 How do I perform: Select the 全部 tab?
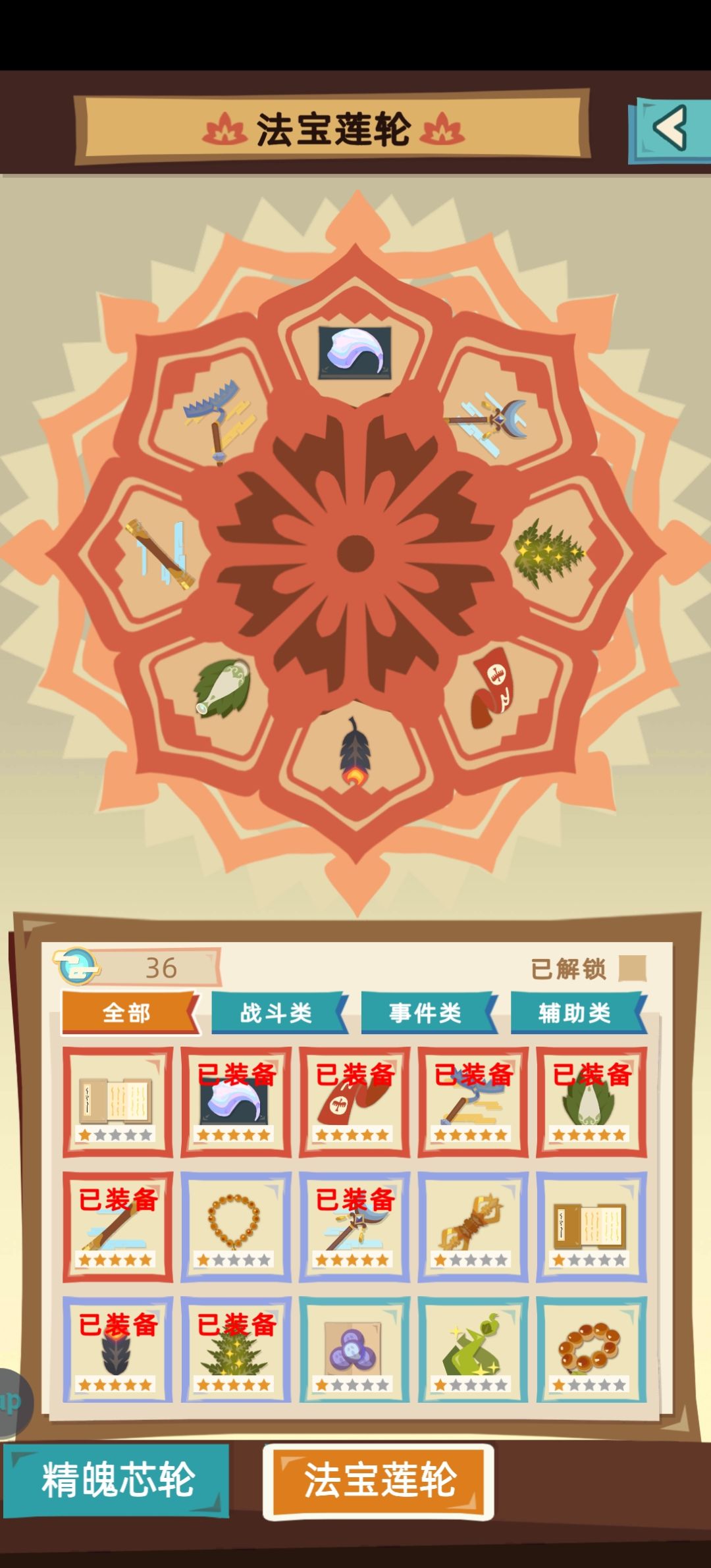pos(129,1012)
